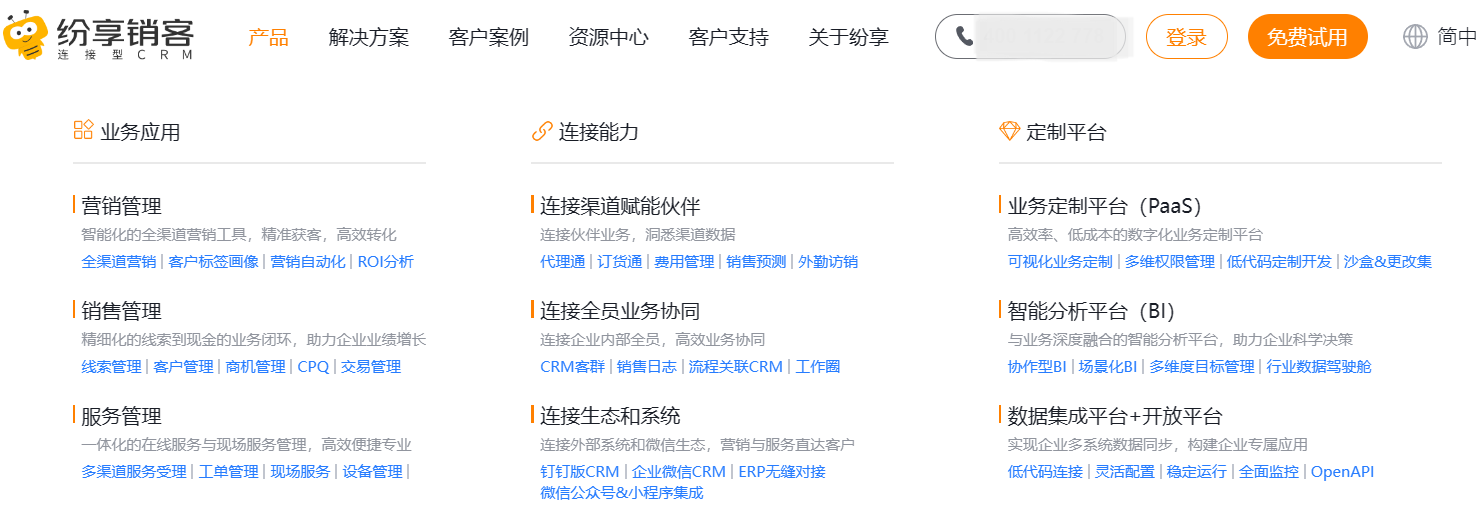Select the CPQ link
The image size is (1484, 512).
[313, 367]
